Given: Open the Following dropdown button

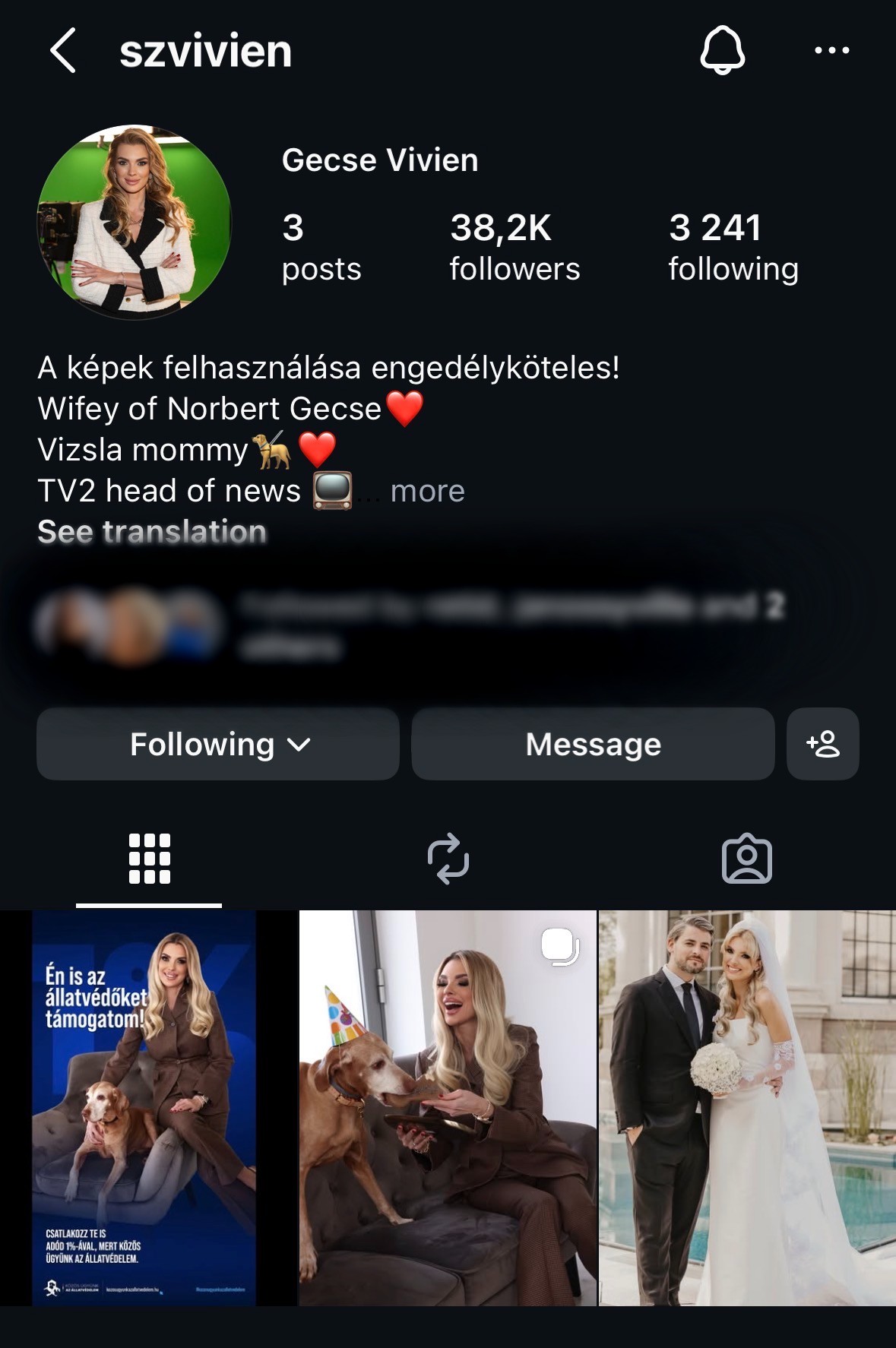Looking at the screenshot, I should click(x=218, y=745).
